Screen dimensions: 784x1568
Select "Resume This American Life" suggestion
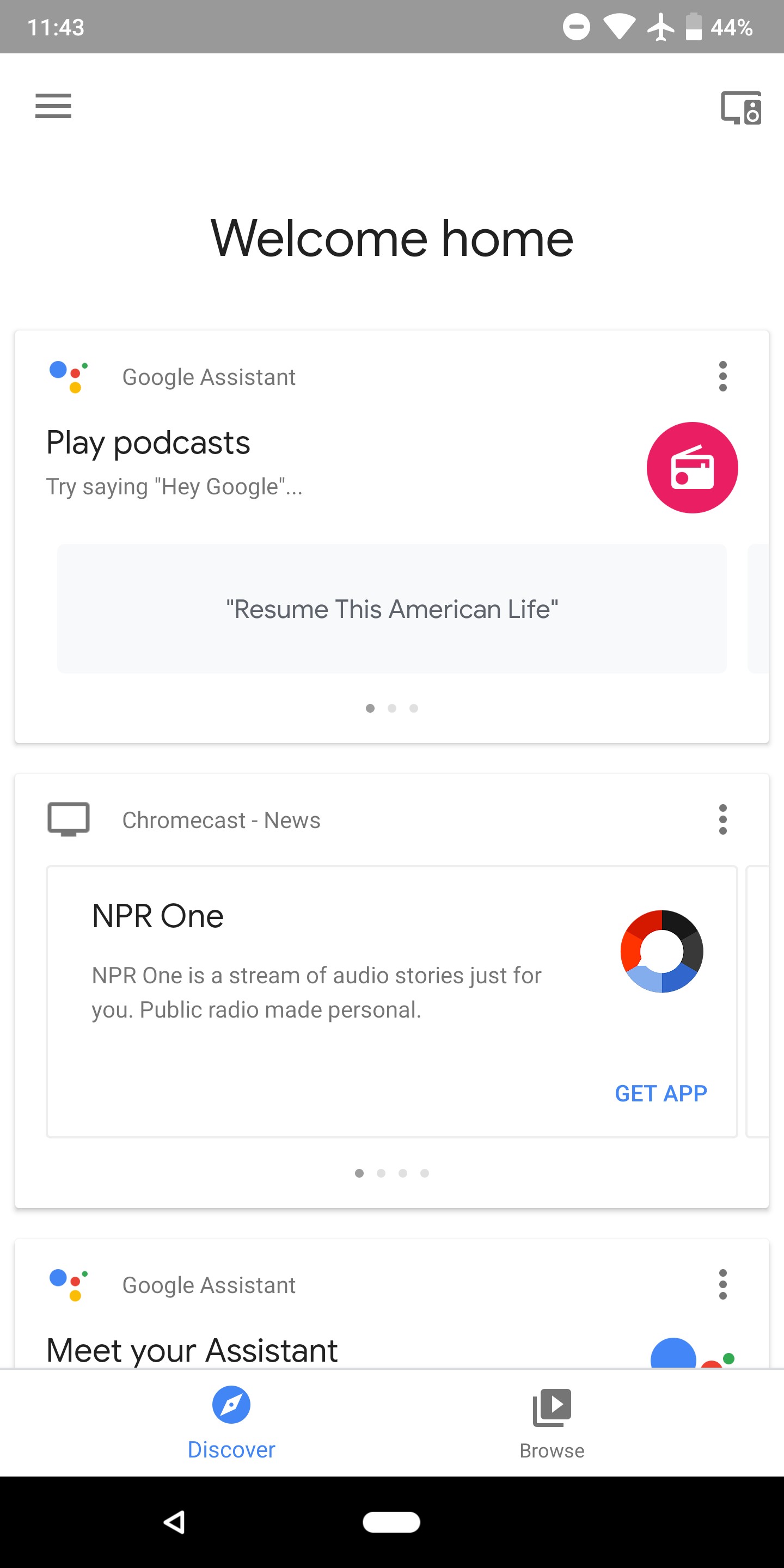(392, 609)
